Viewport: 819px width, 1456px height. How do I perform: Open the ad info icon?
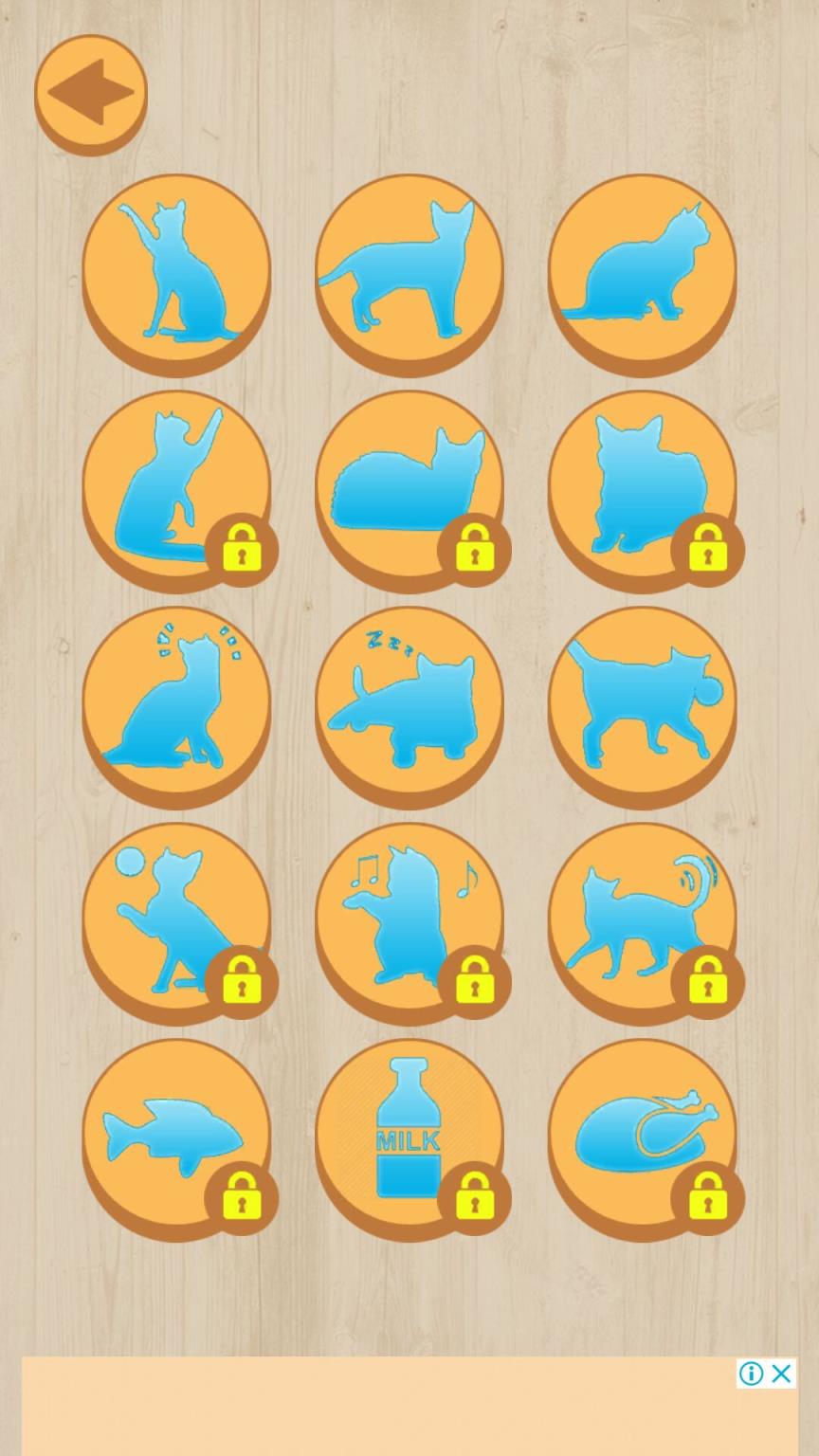751,1374
